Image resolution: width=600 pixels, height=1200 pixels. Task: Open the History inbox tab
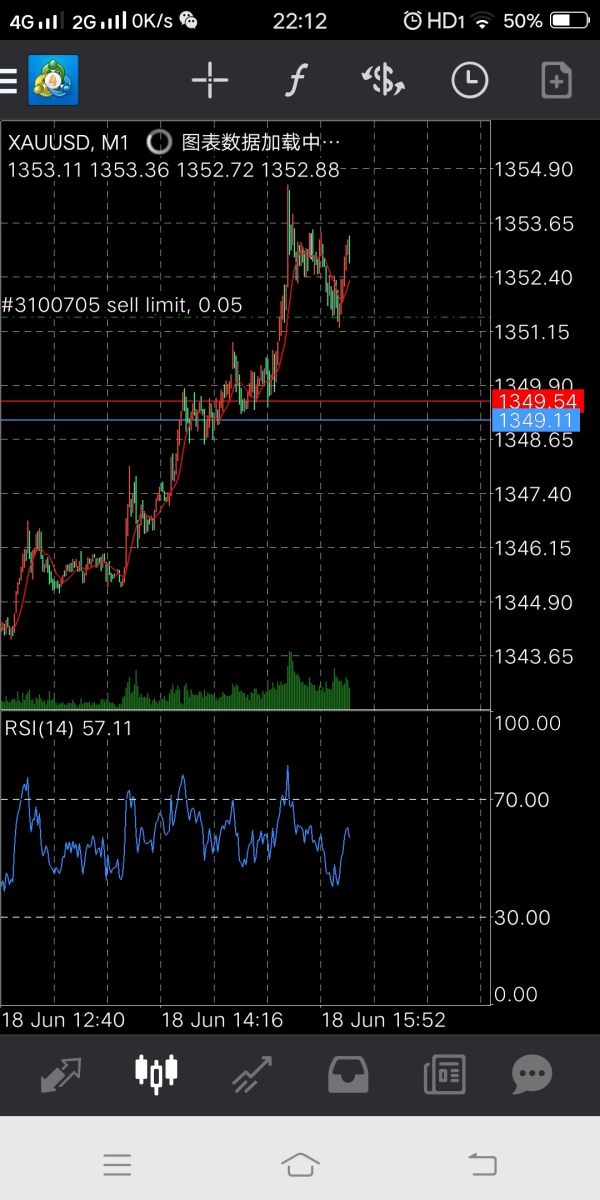348,1074
